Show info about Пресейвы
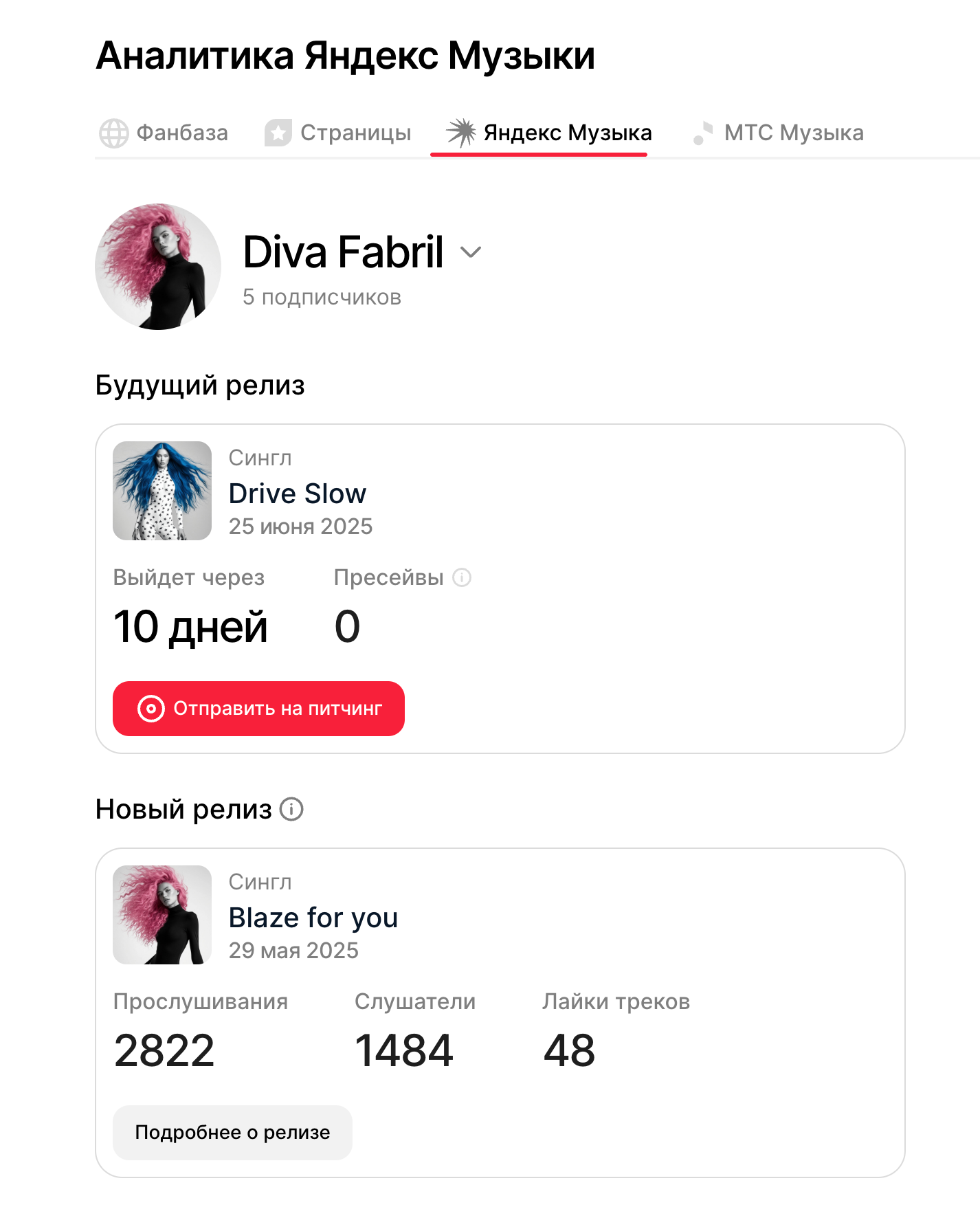Screen dimensions: 980x1218 tap(462, 577)
